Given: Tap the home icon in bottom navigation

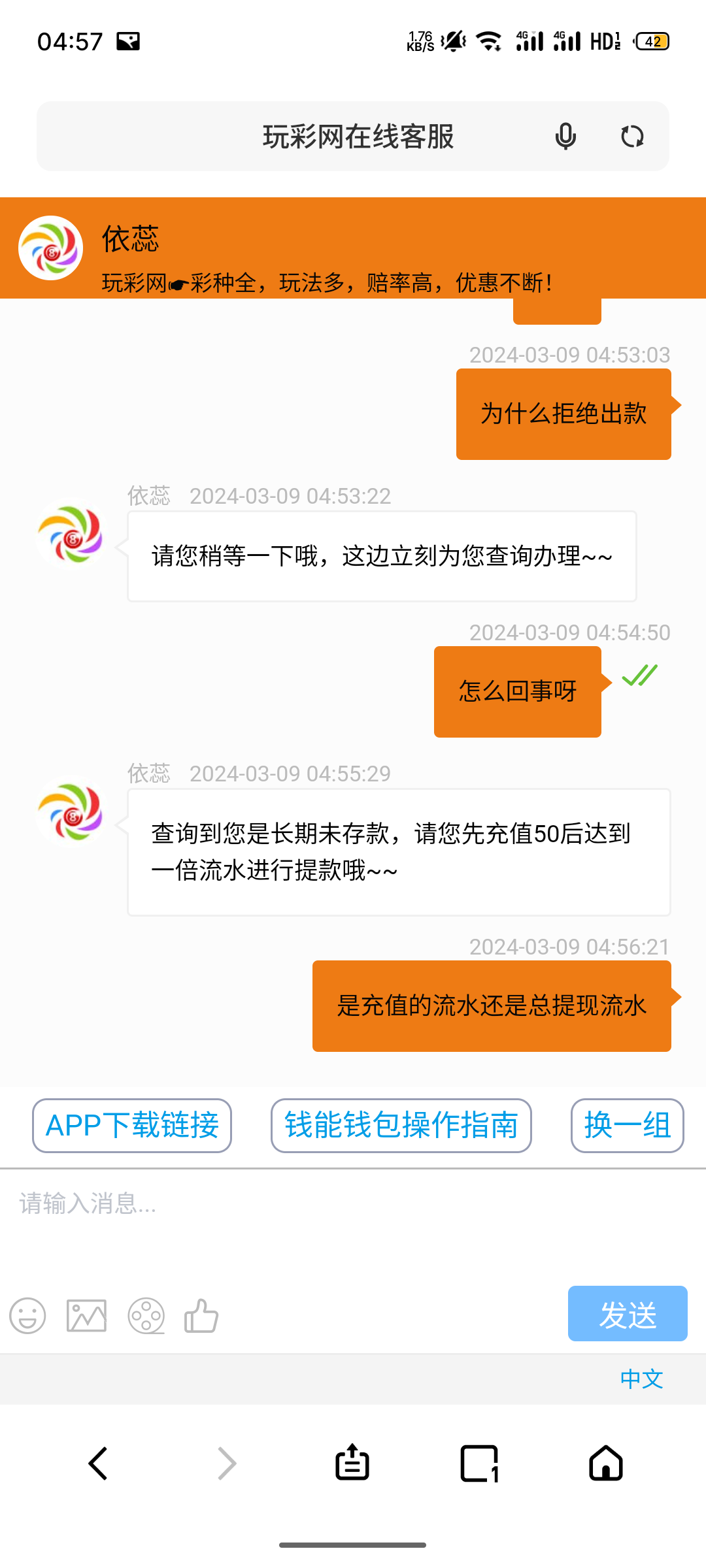Looking at the screenshot, I should 605,1462.
